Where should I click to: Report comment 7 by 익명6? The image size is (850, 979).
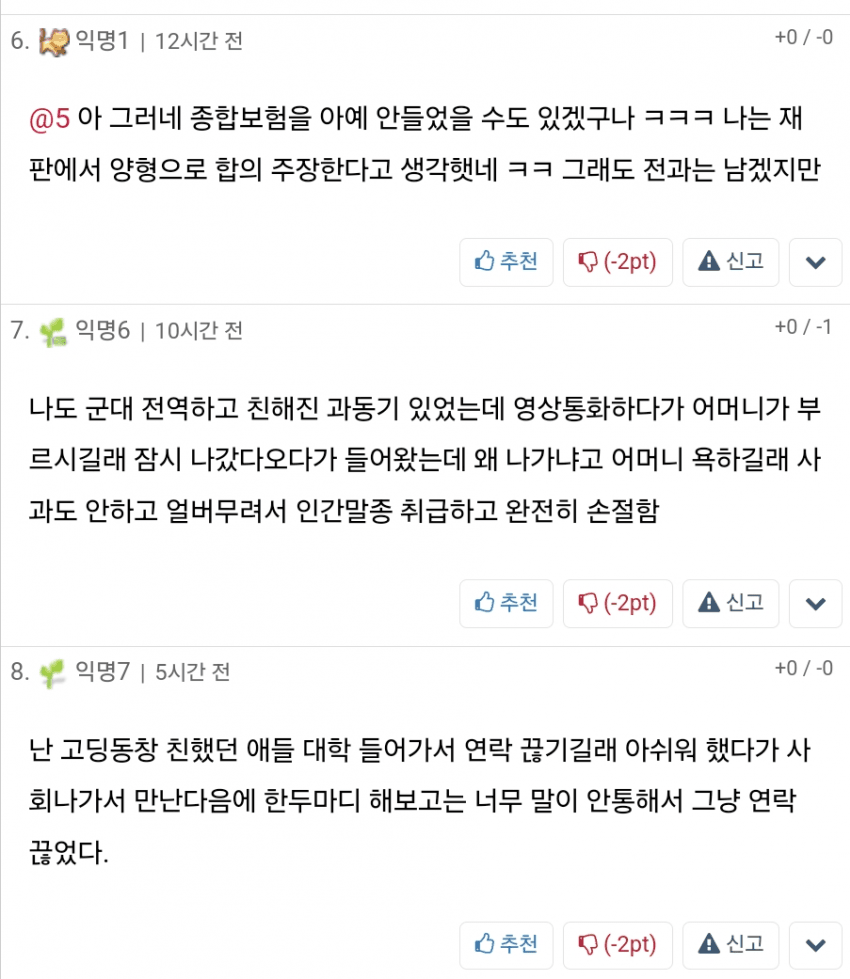point(730,603)
